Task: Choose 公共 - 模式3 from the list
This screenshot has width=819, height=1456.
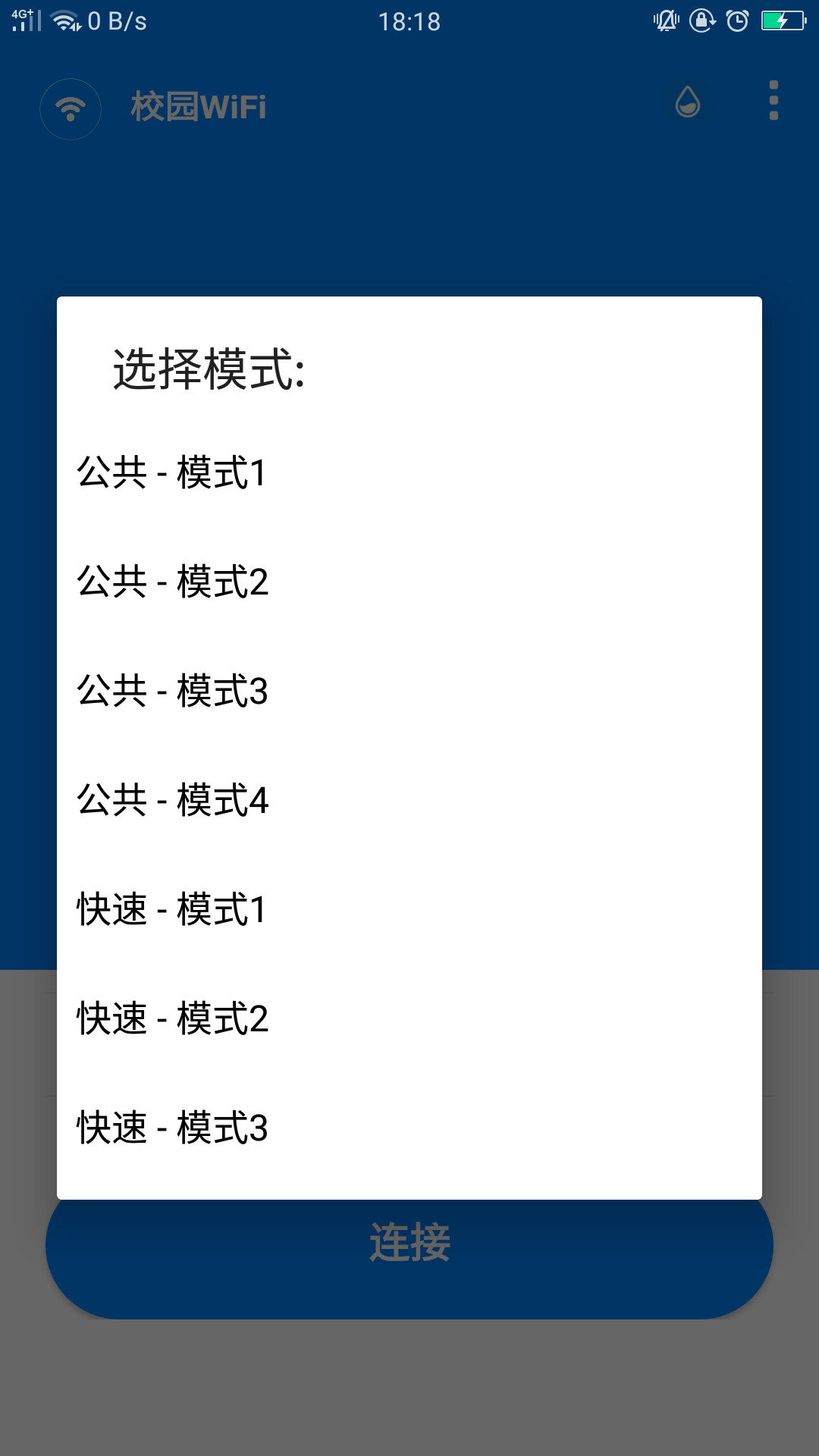Action: 173,692
